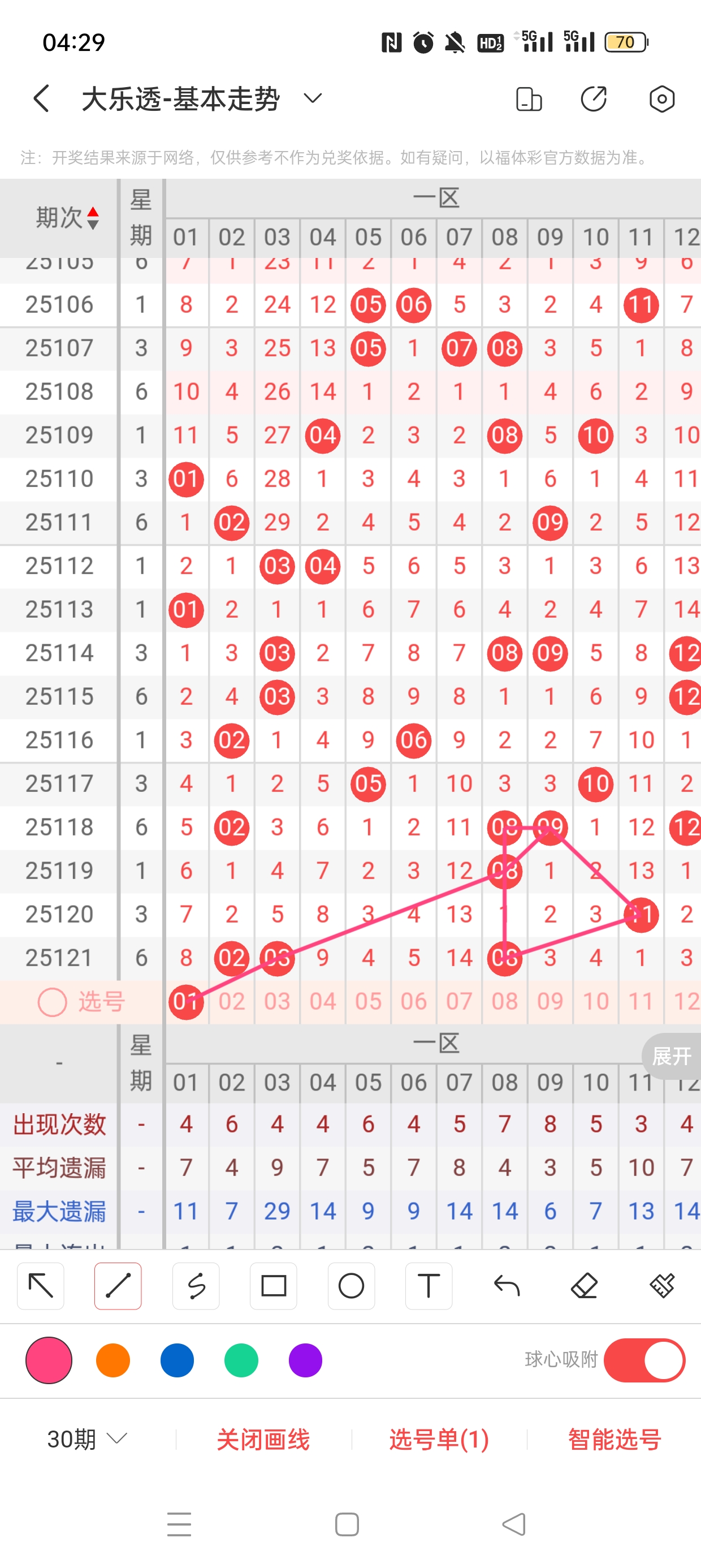Open 智能选号 smart number picker
701x1568 pixels.
click(615, 1439)
